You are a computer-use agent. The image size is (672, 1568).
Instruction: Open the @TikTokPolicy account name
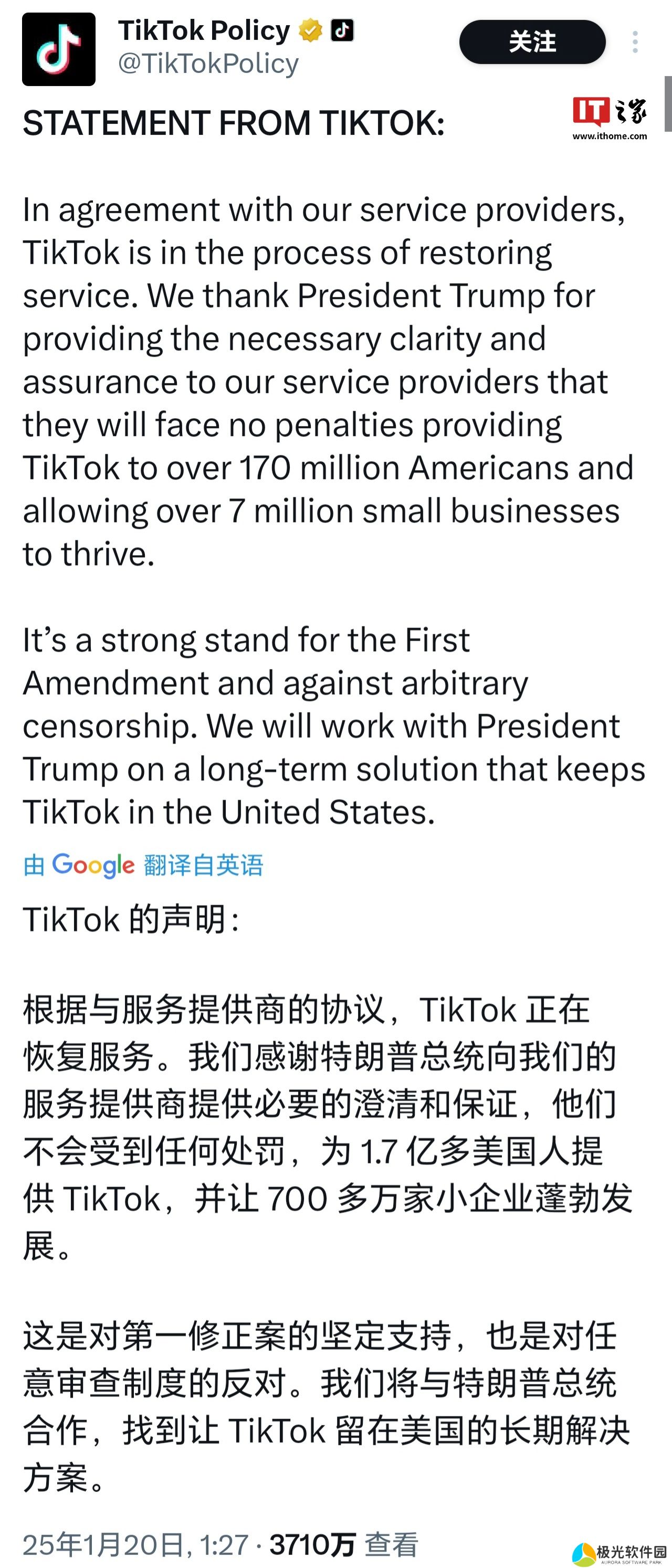(x=208, y=64)
